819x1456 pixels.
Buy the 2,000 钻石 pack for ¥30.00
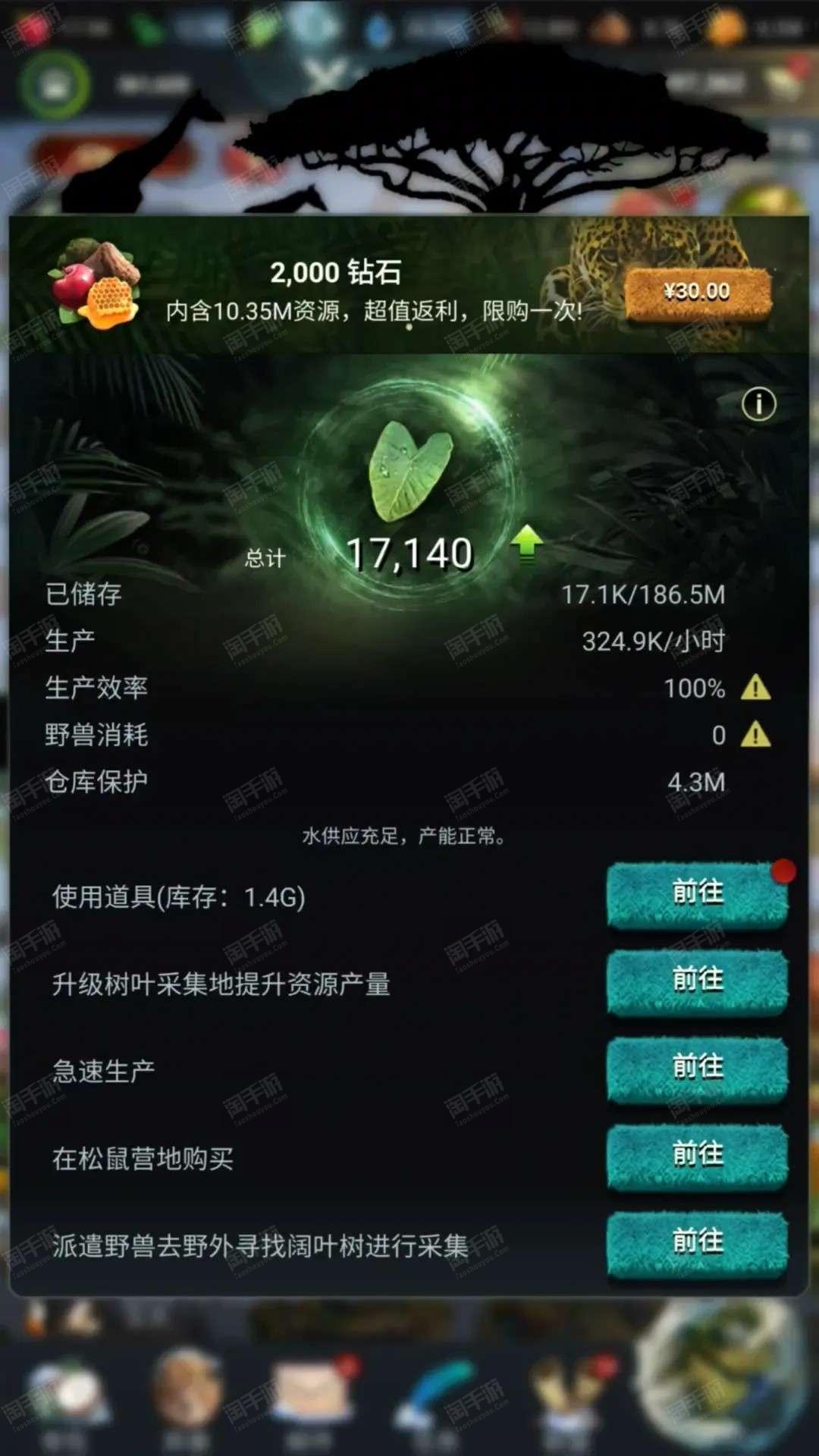[697, 293]
